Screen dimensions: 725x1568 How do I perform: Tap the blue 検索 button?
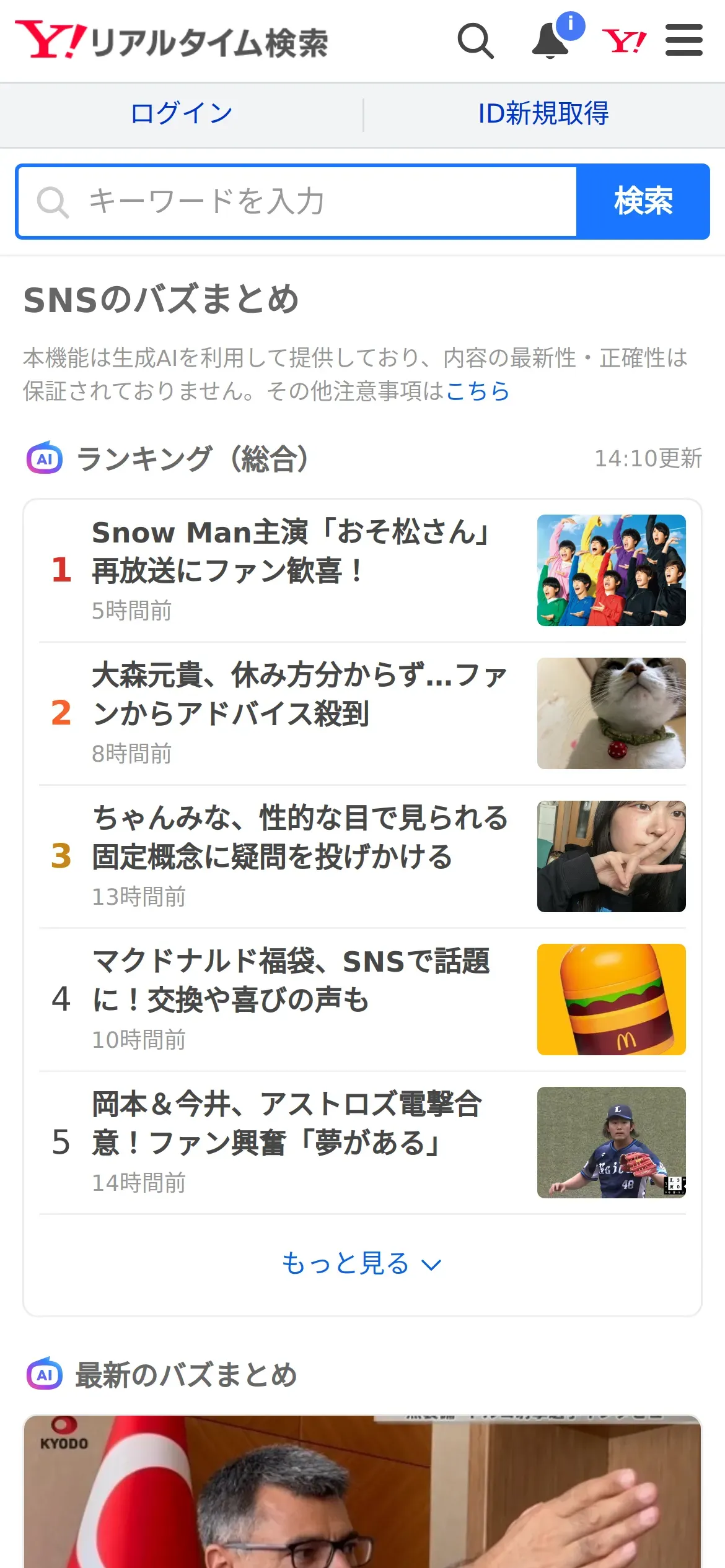[x=643, y=202]
